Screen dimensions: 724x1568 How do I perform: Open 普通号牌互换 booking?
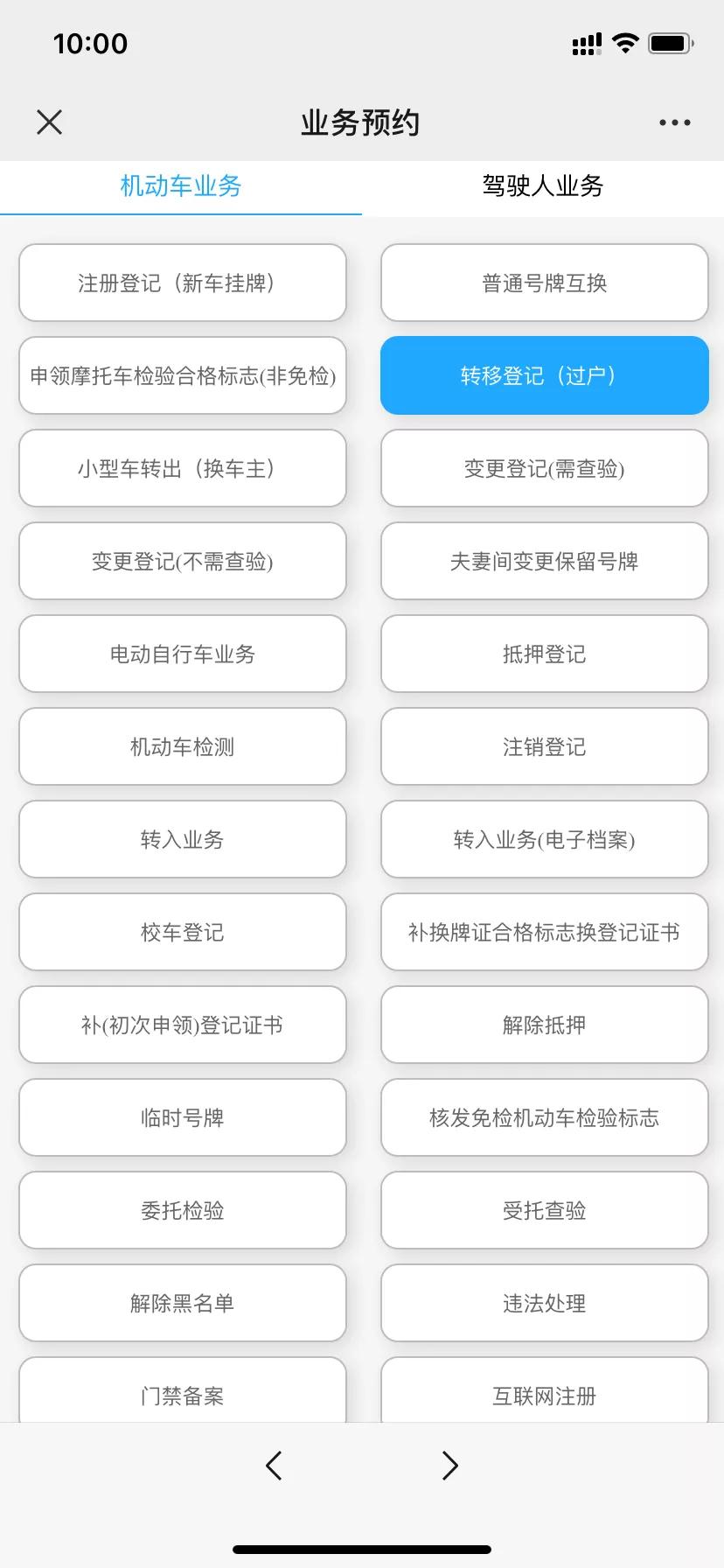pos(543,283)
